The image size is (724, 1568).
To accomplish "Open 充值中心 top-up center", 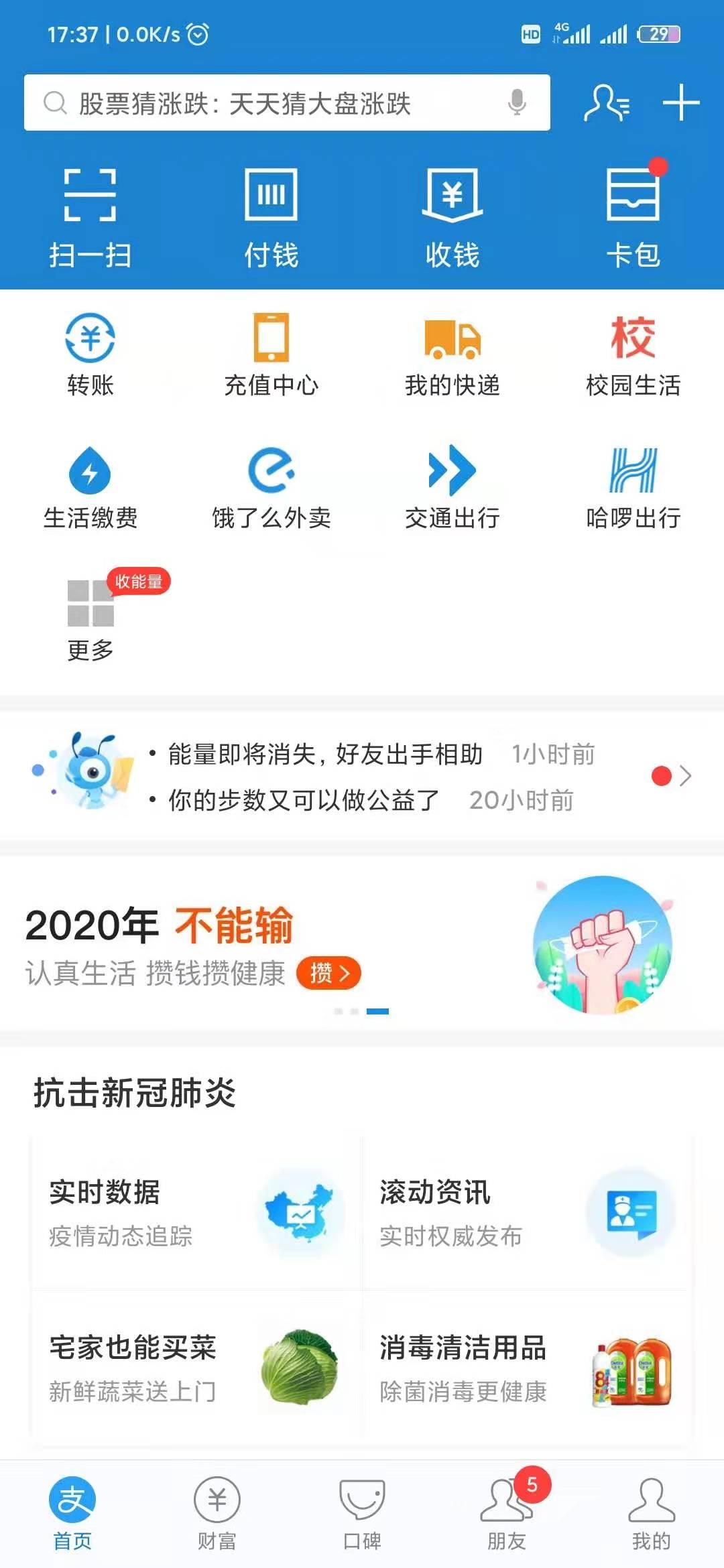I will click(271, 355).
